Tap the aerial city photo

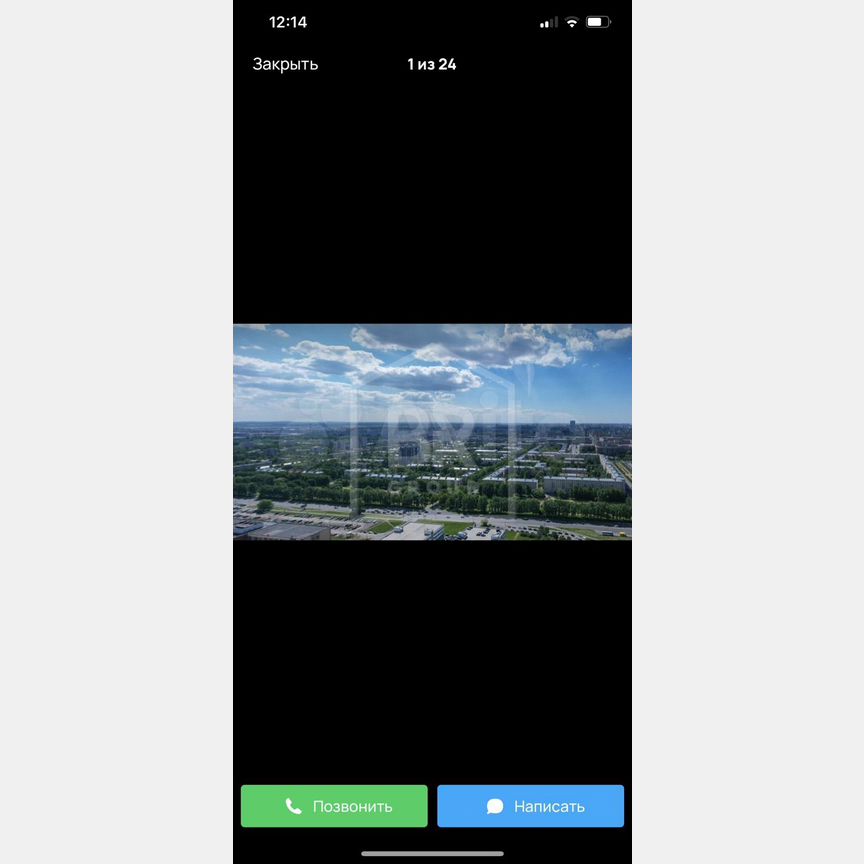(x=432, y=432)
